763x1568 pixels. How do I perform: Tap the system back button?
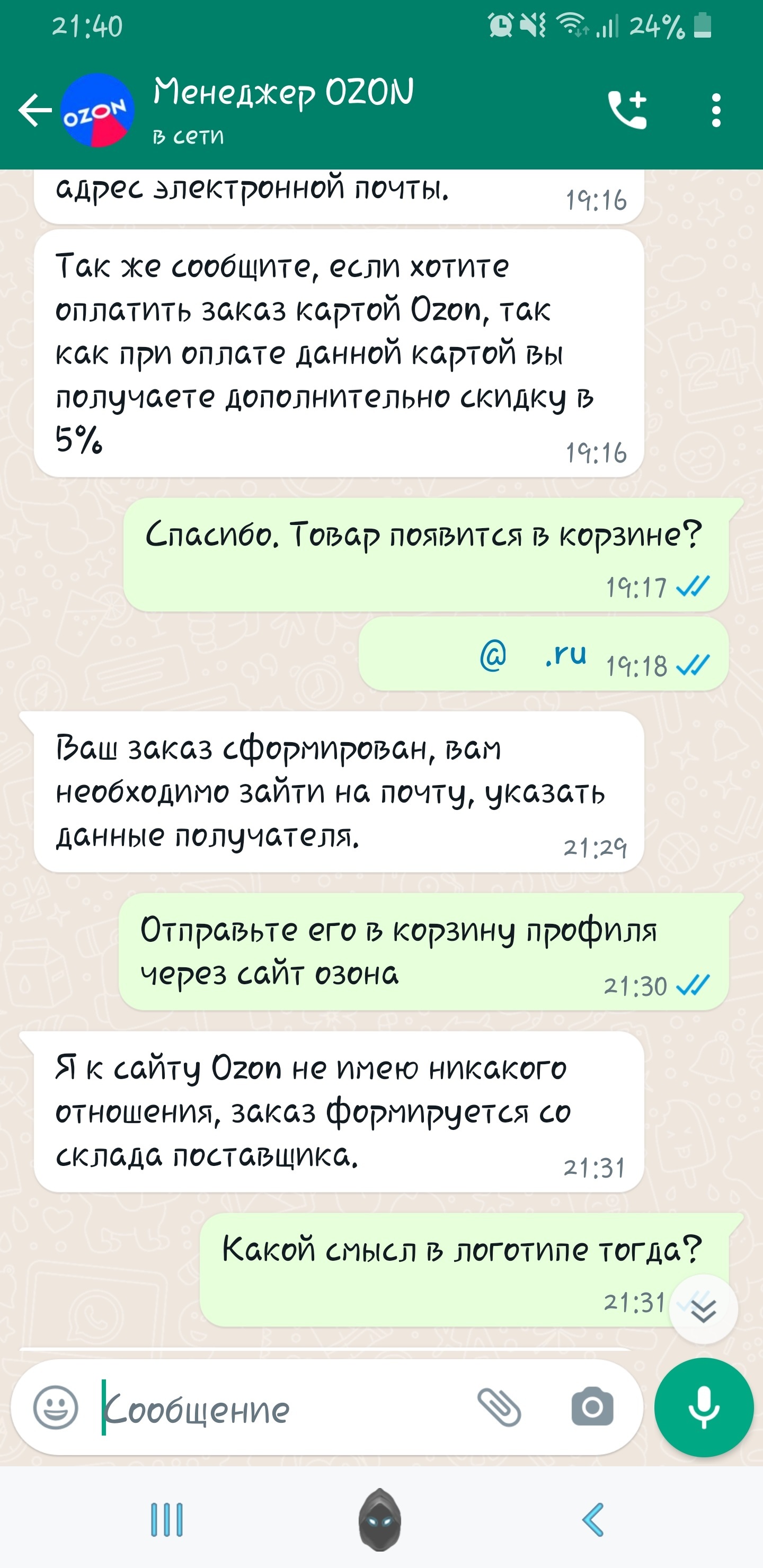pyautogui.click(x=593, y=1520)
